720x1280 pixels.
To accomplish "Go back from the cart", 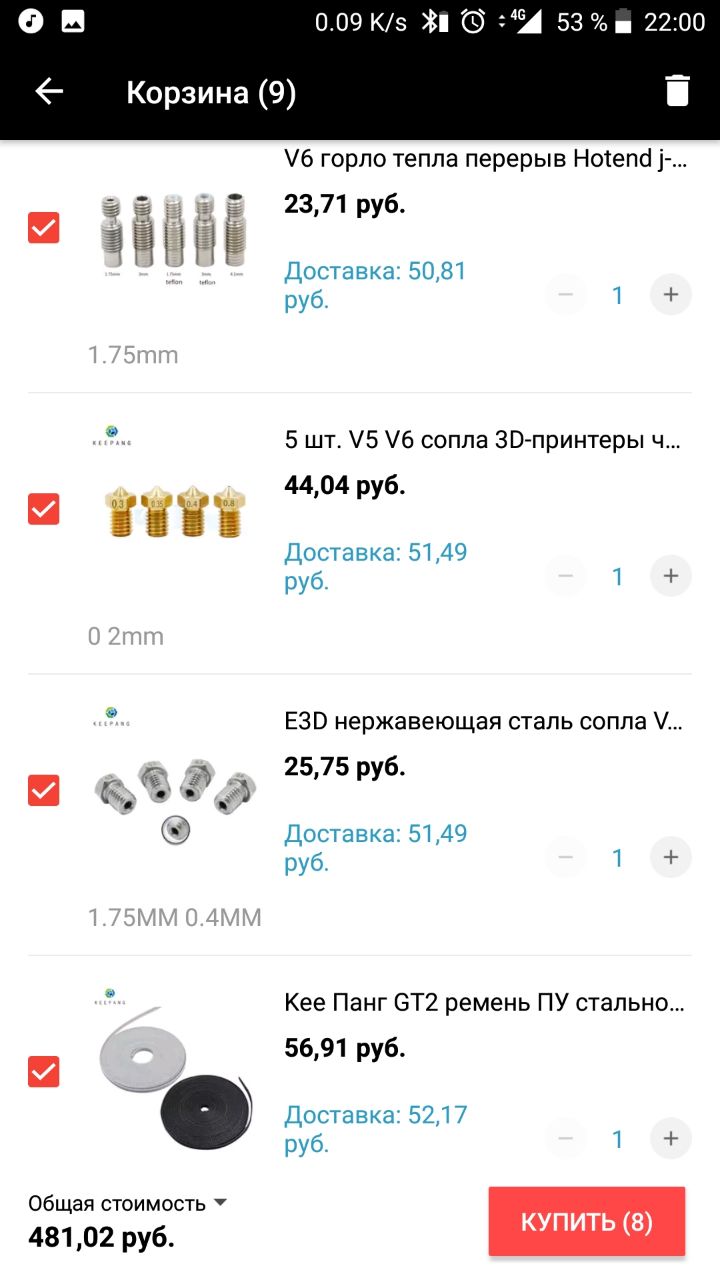I will 49,92.
